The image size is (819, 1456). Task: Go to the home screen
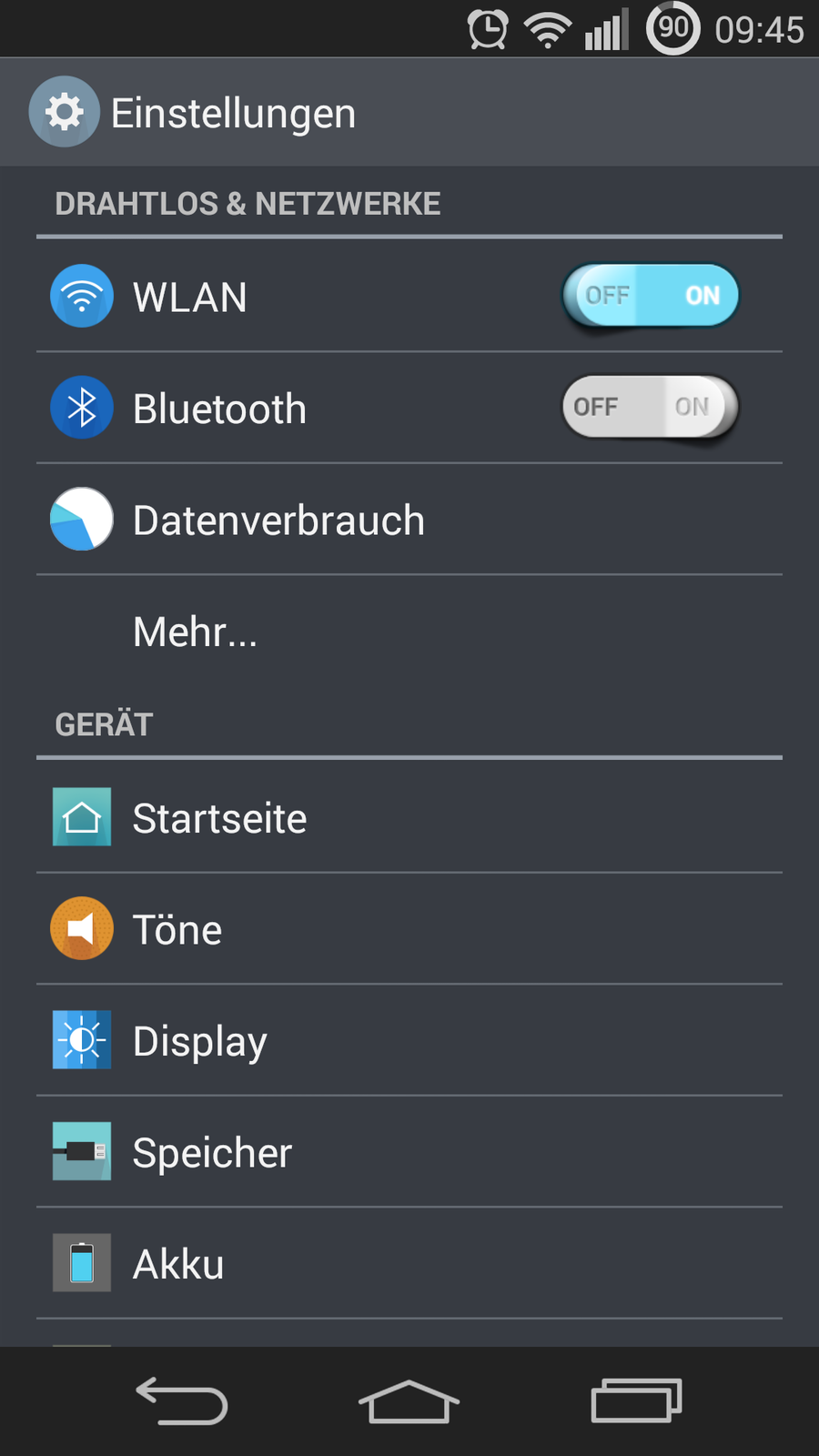tap(409, 1401)
